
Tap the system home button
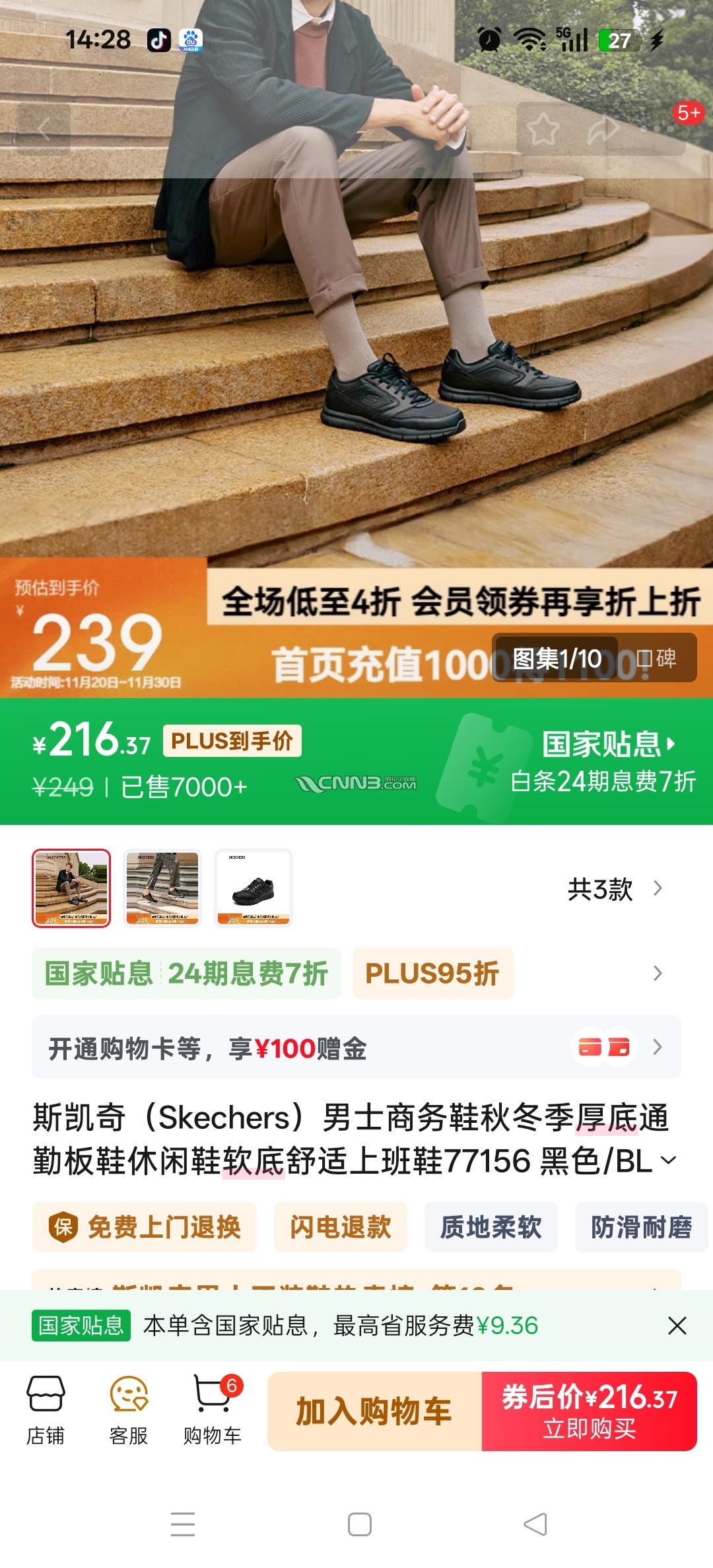(359, 1524)
